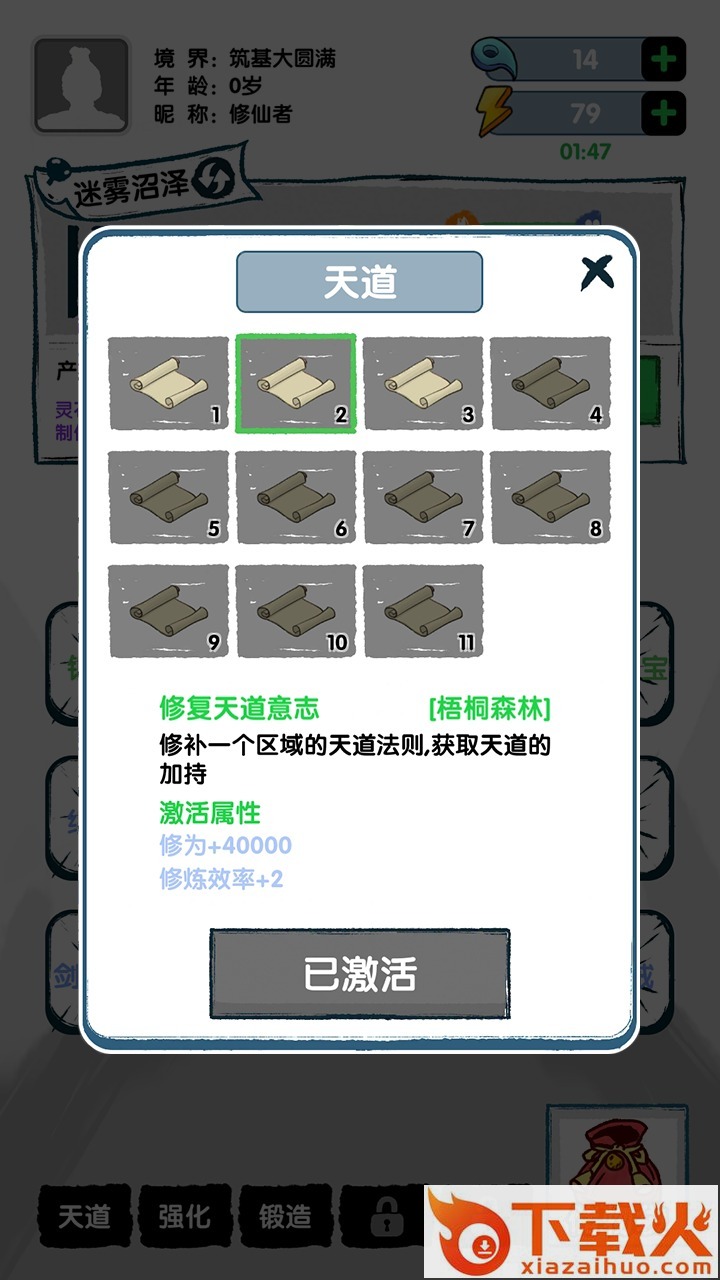
Task: Select scroll number 10
Action: pyautogui.click(x=296, y=612)
